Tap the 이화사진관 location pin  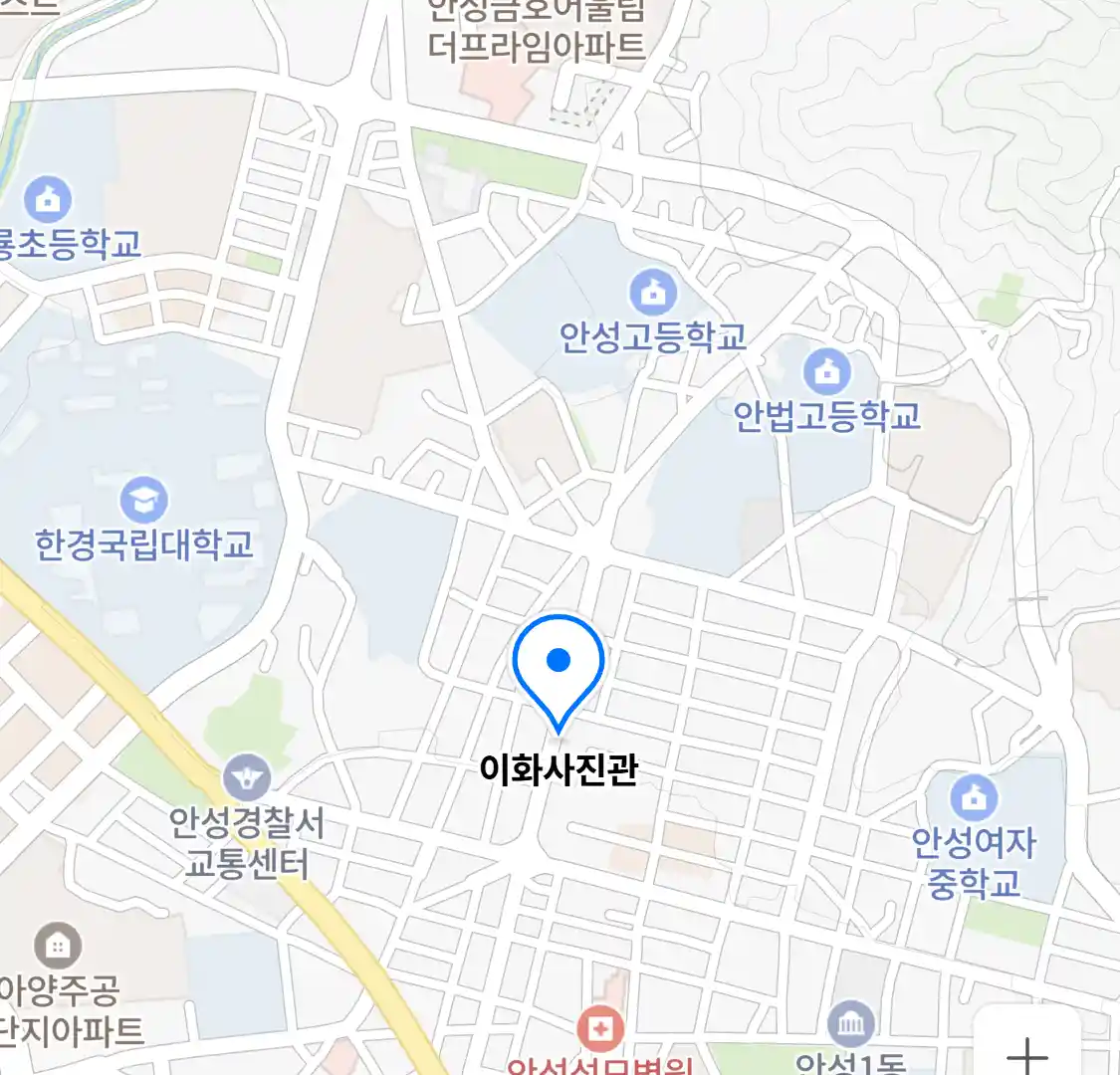click(559, 663)
